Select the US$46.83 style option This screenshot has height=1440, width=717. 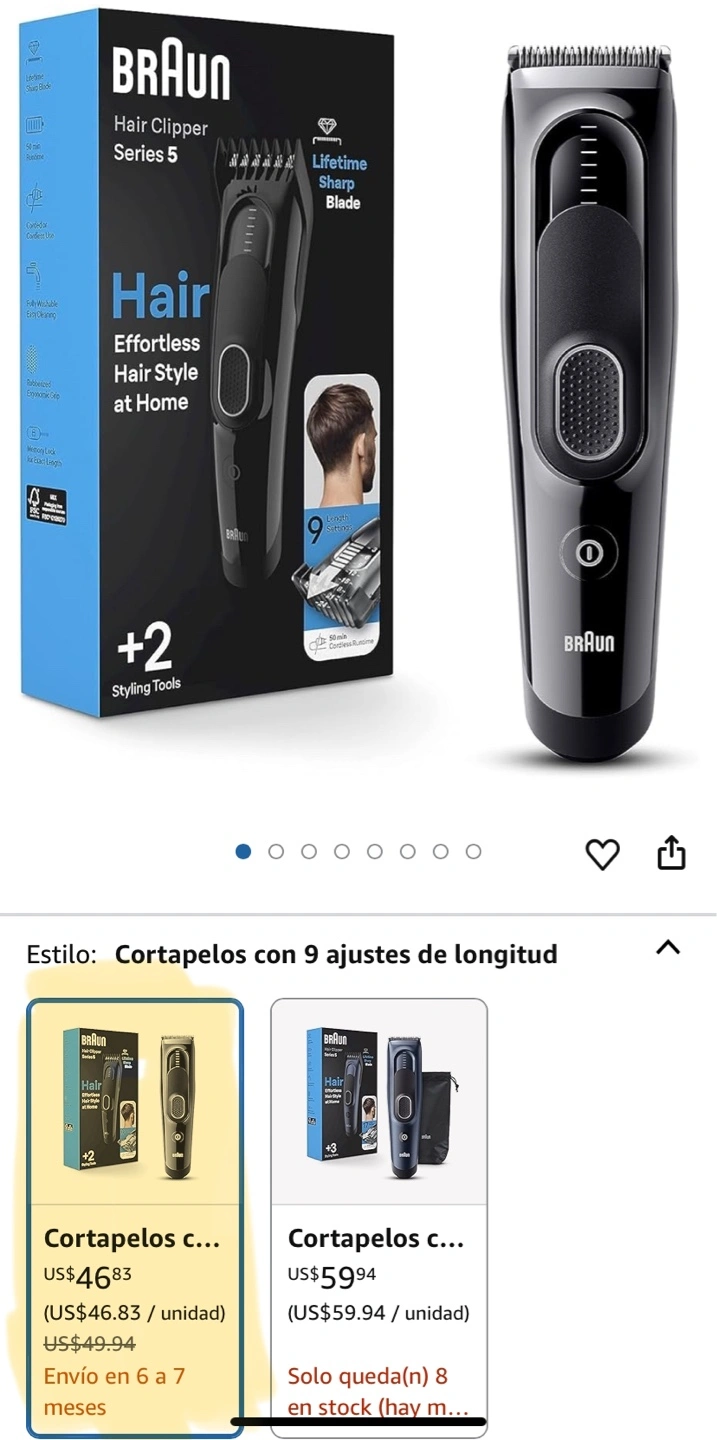pos(135,1217)
